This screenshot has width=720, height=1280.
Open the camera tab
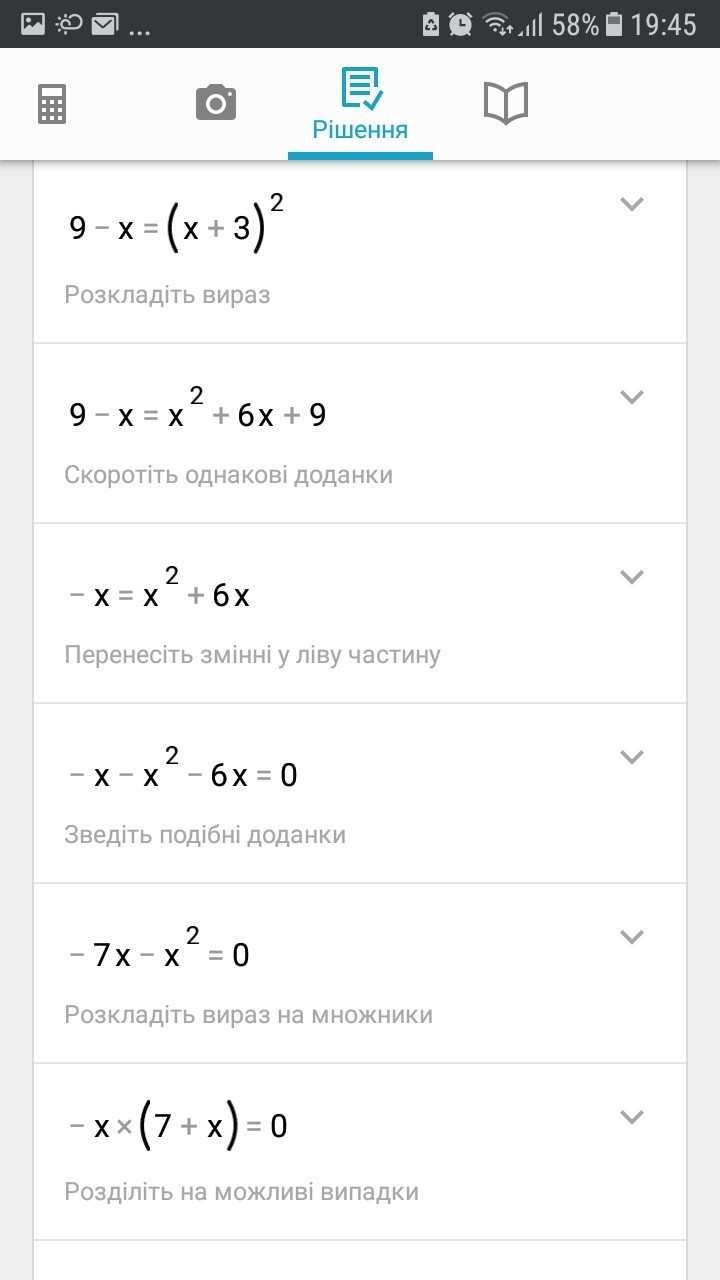215,103
